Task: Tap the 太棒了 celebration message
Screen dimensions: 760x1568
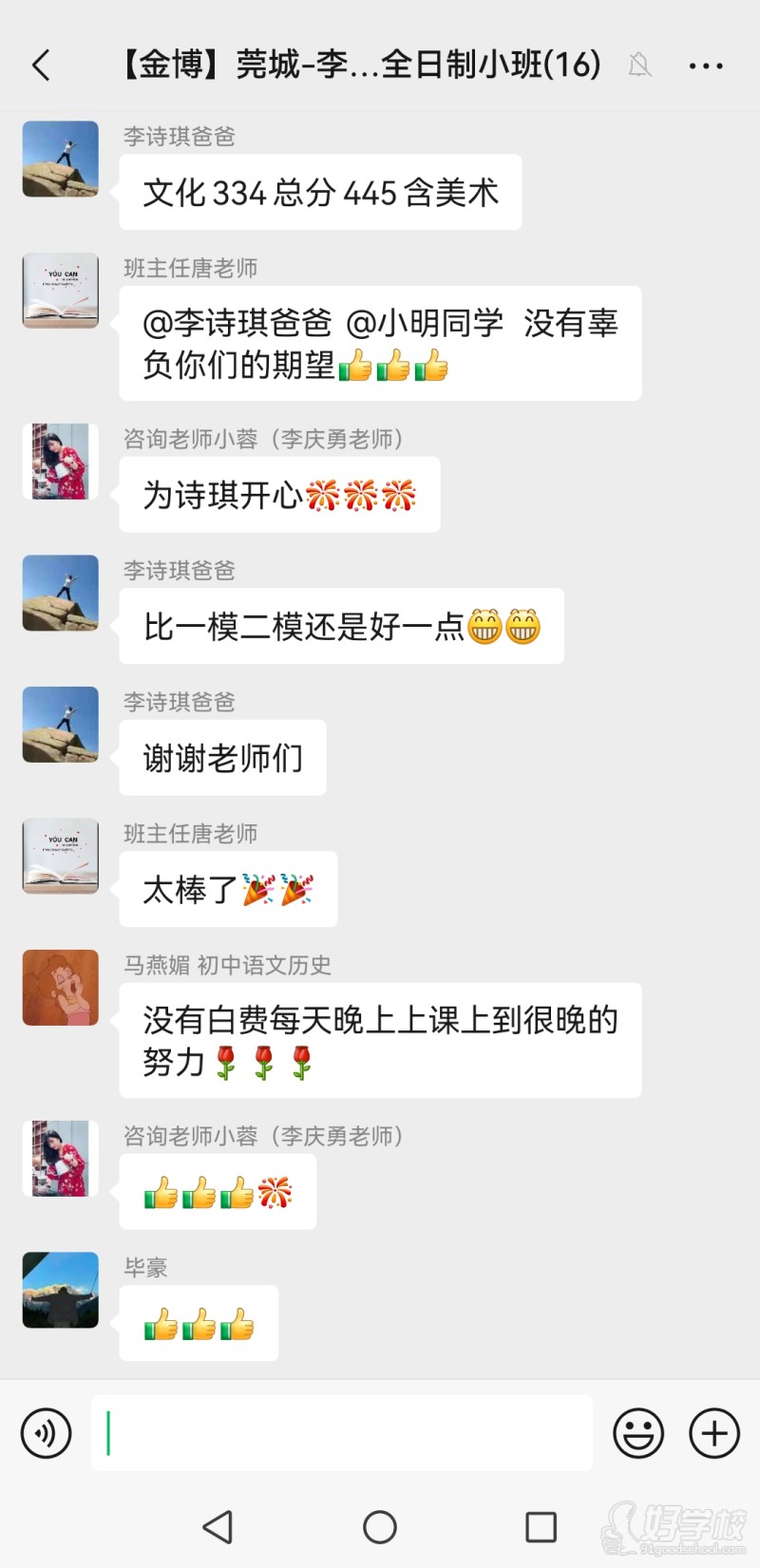Action: [x=227, y=889]
